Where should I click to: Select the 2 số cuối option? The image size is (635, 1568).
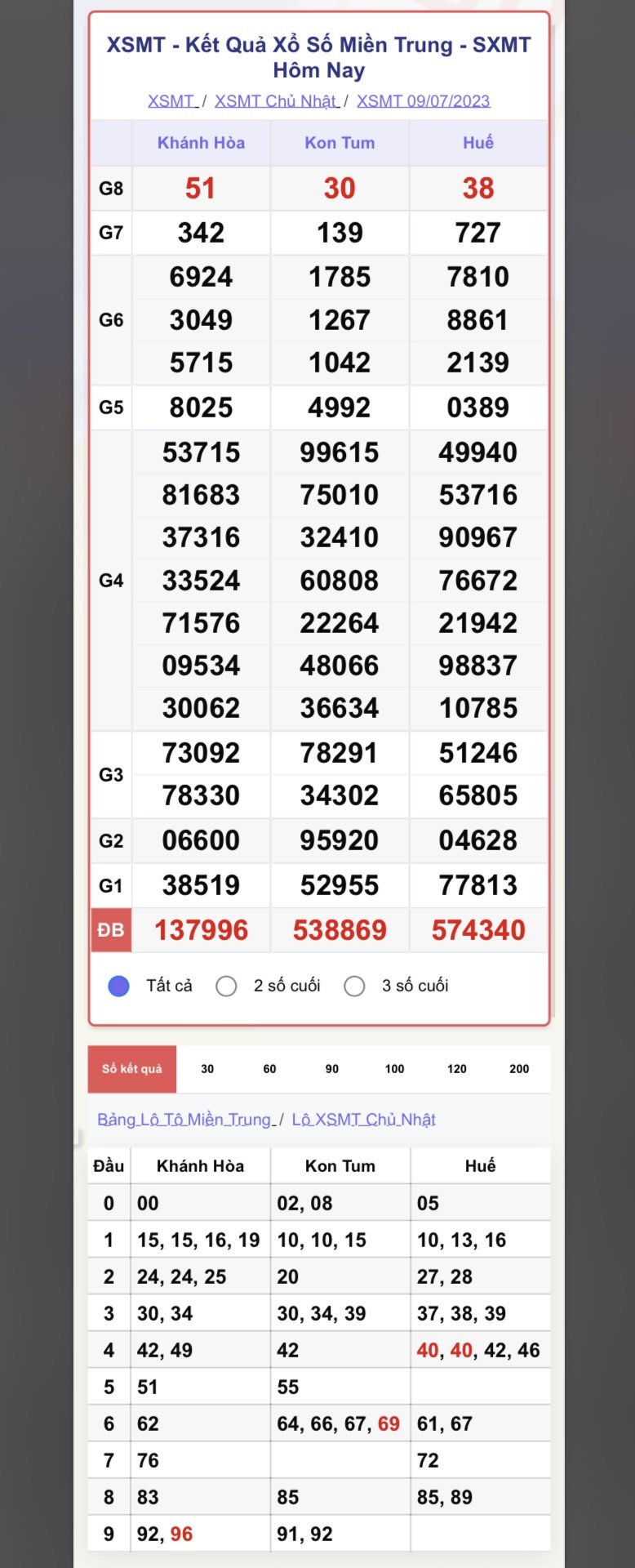[227, 987]
